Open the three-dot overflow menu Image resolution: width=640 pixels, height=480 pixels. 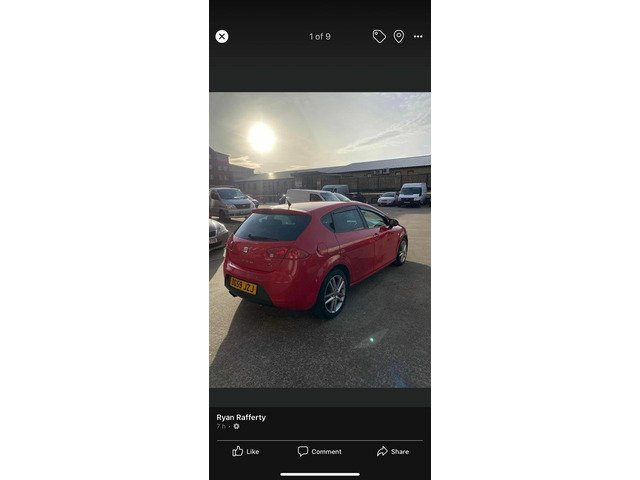point(418,37)
